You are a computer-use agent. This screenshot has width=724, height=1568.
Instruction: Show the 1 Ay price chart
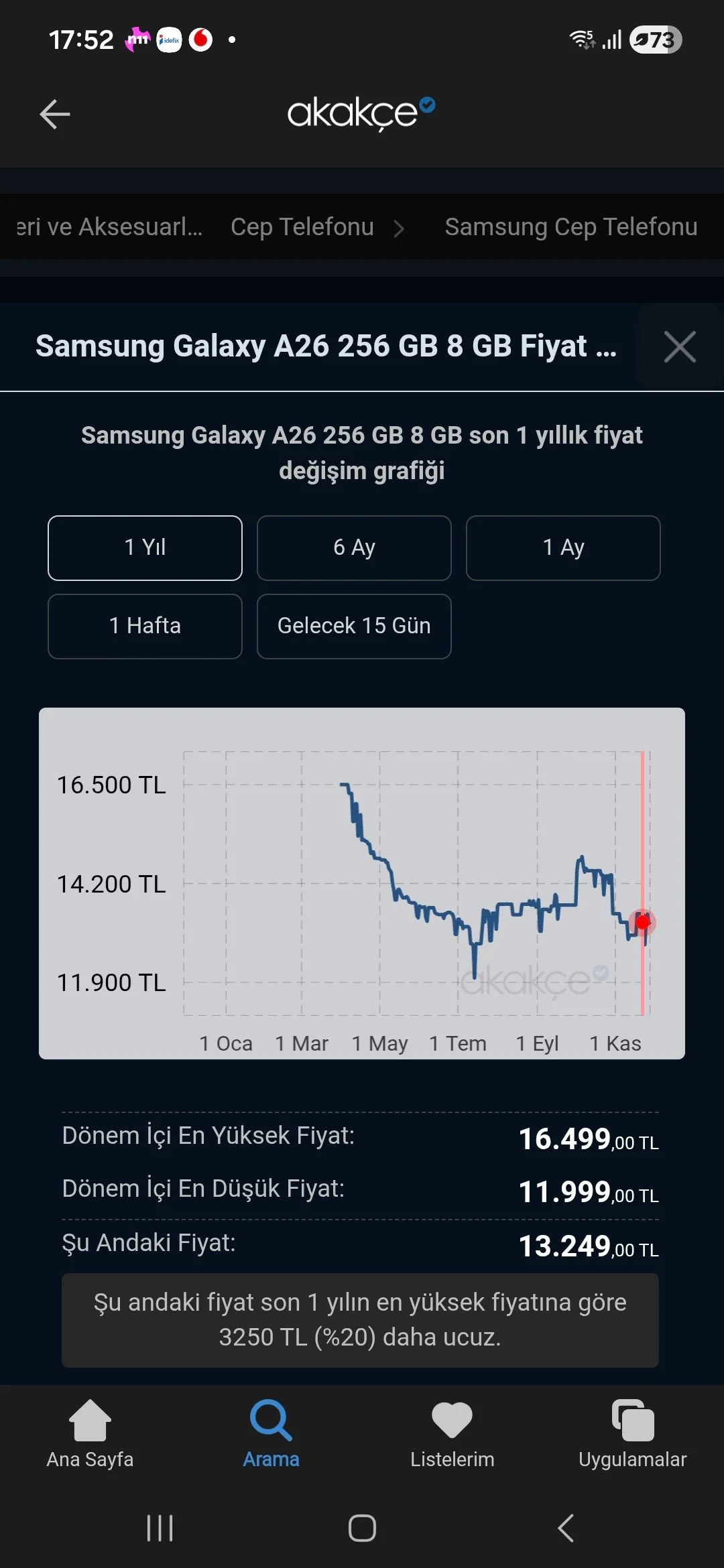563,548
